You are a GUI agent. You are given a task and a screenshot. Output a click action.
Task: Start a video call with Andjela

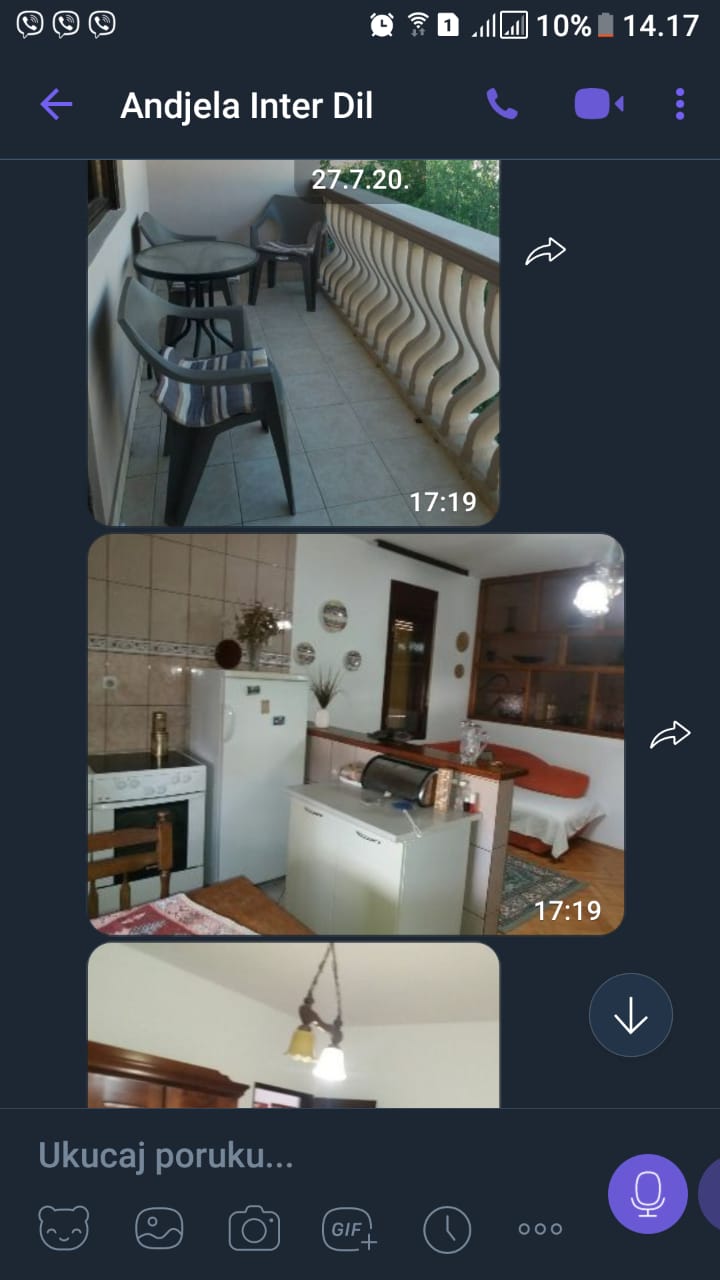(x=599, y=104)
